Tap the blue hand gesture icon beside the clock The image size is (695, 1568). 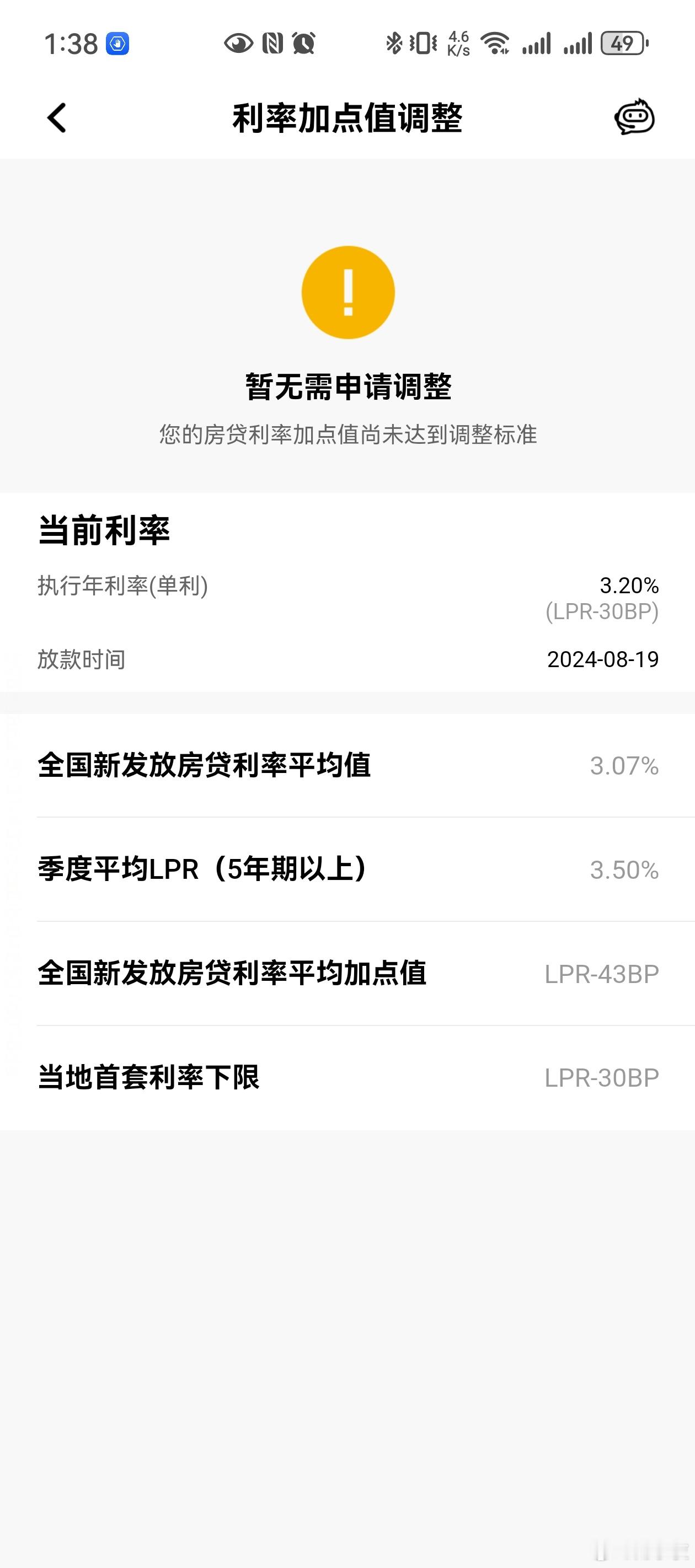(118, 43)
